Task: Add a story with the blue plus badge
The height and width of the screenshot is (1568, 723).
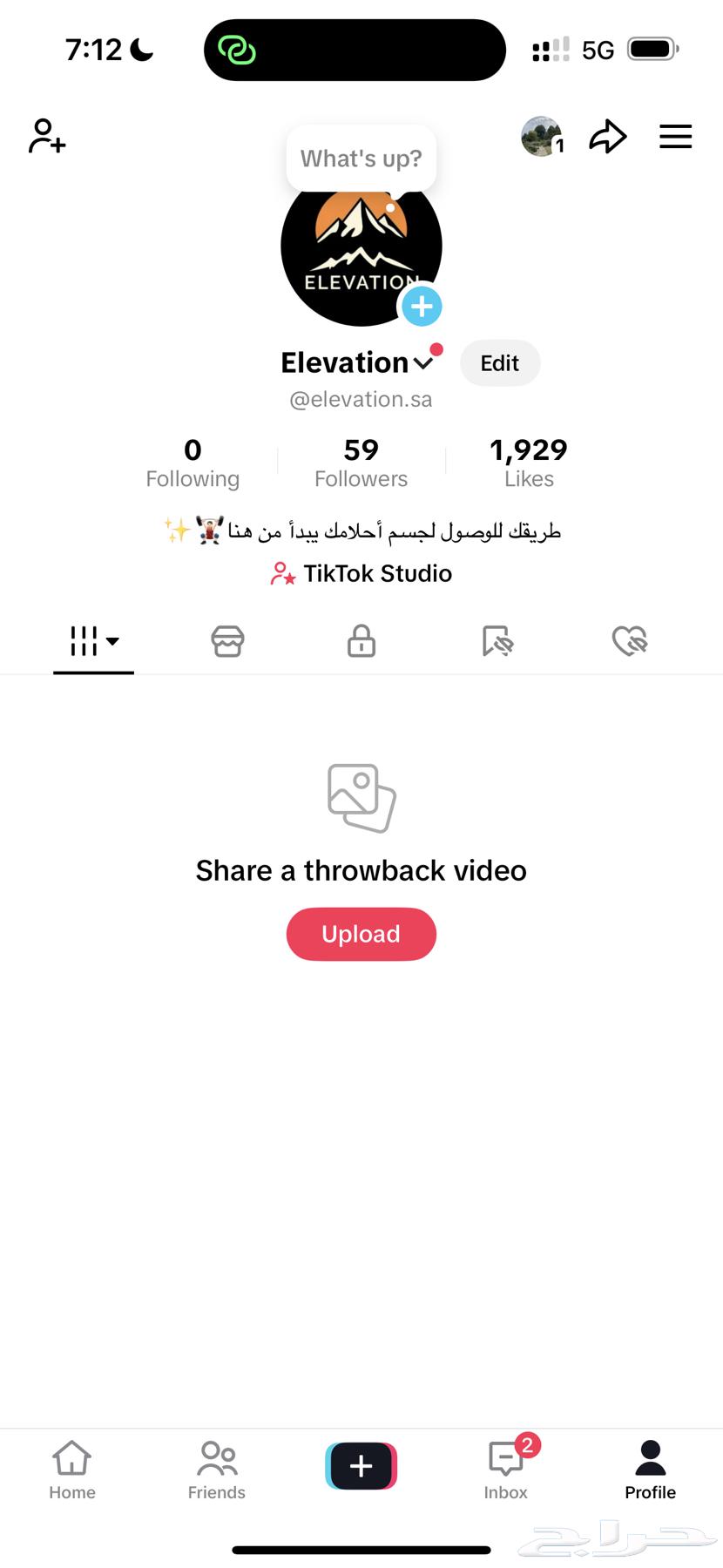Action: click(422, 306)
